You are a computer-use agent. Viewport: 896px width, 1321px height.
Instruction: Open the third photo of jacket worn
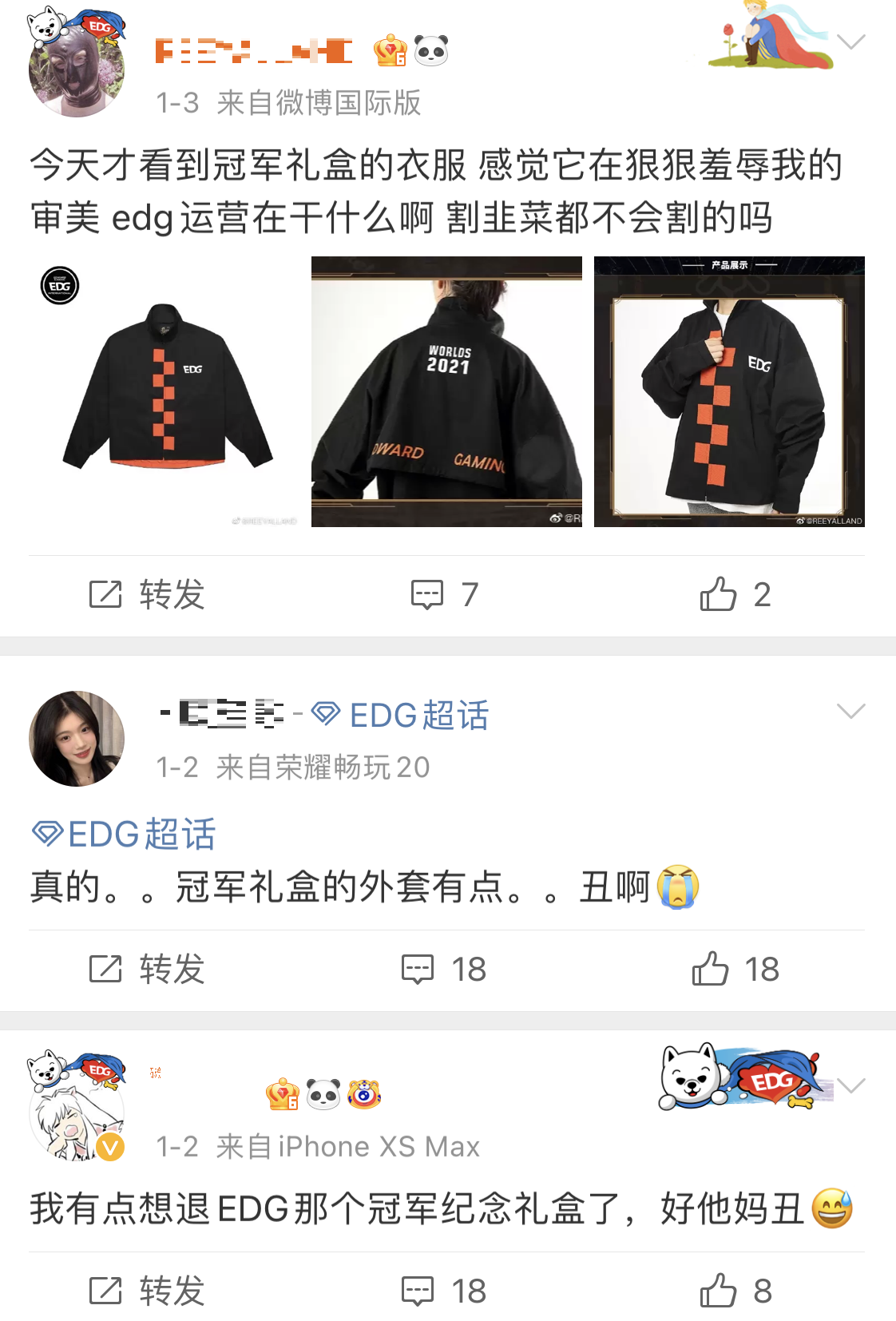click(729, 391)
